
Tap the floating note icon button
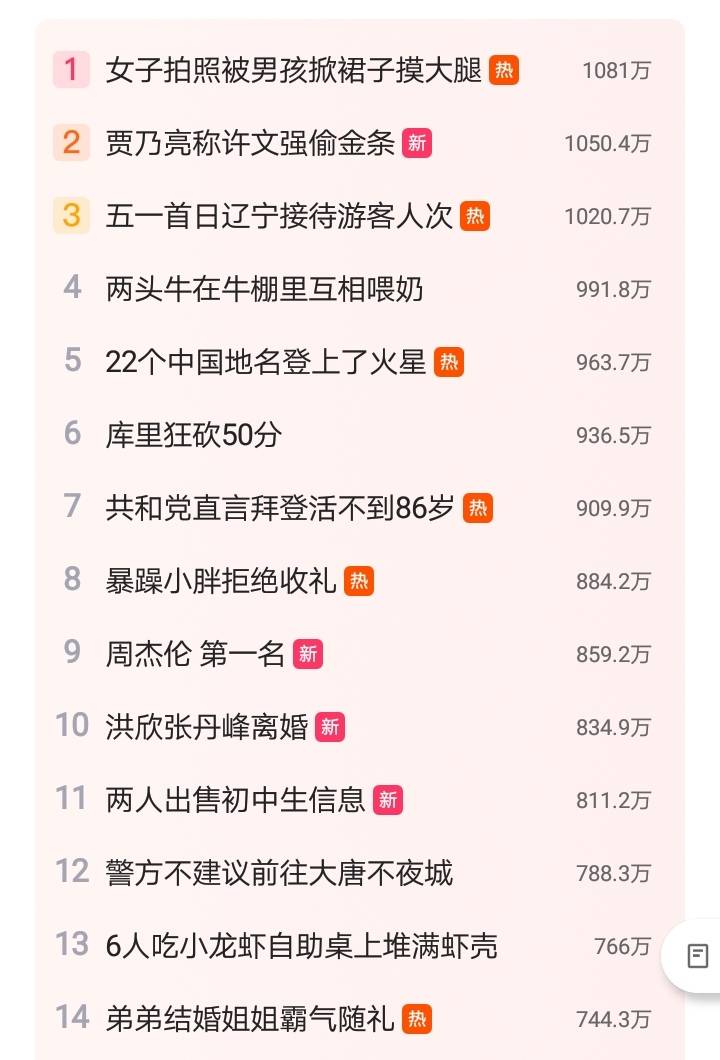point(698,955)
